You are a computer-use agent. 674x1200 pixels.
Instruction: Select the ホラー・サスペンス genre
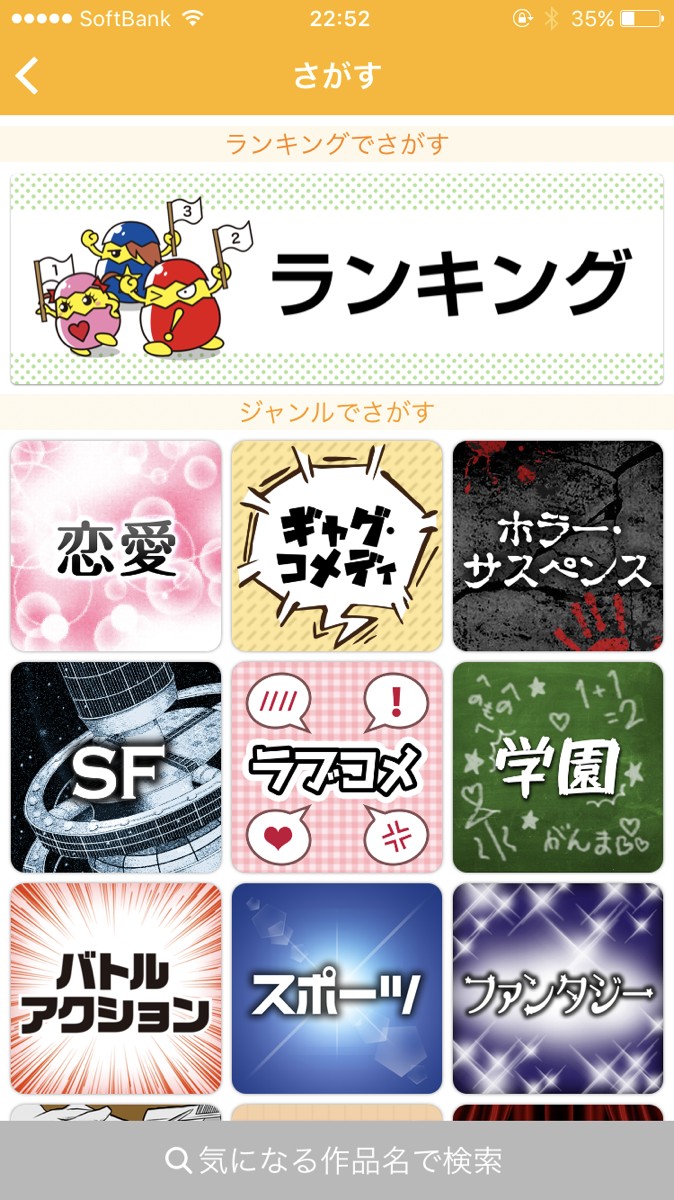pos(558,546)
